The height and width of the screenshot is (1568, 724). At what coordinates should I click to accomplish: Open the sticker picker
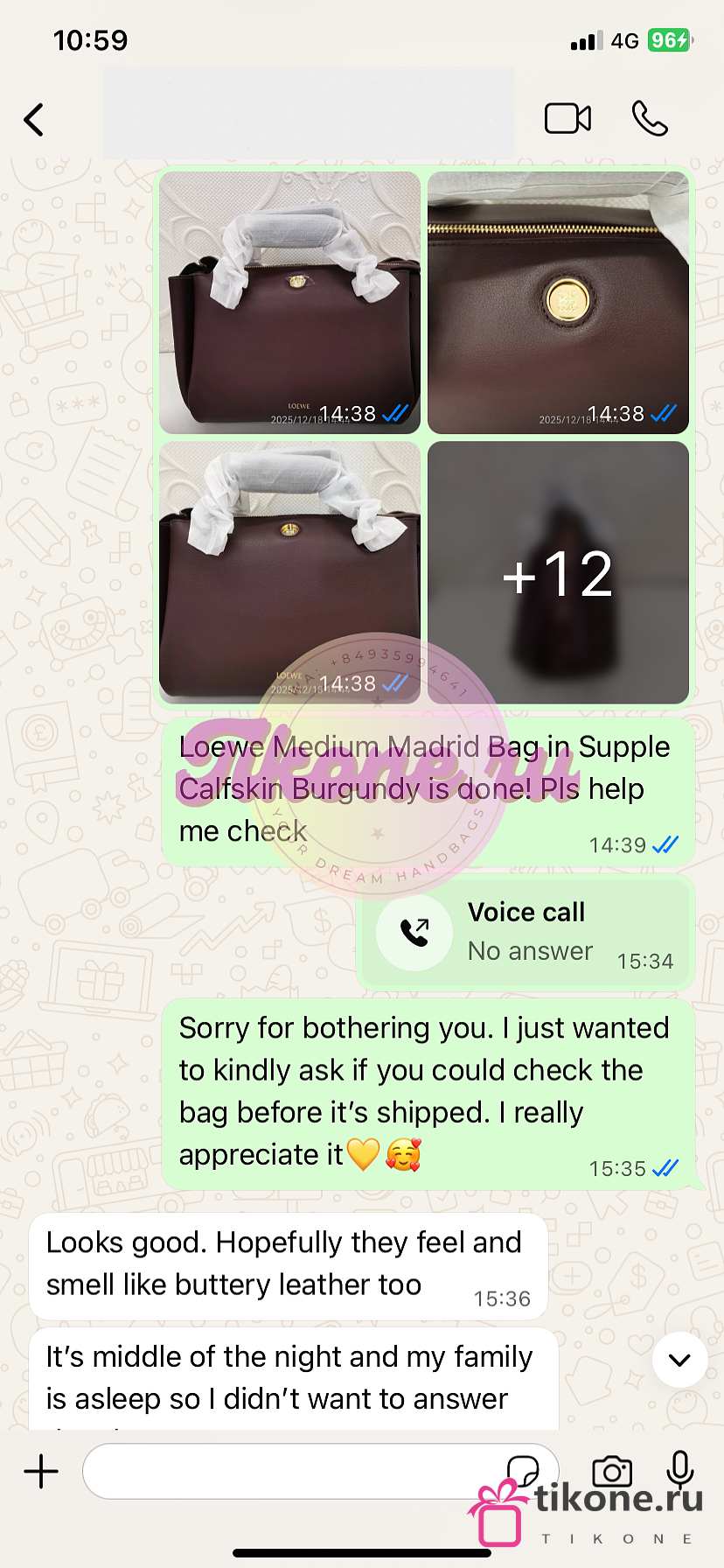(x=523, y=1470)
